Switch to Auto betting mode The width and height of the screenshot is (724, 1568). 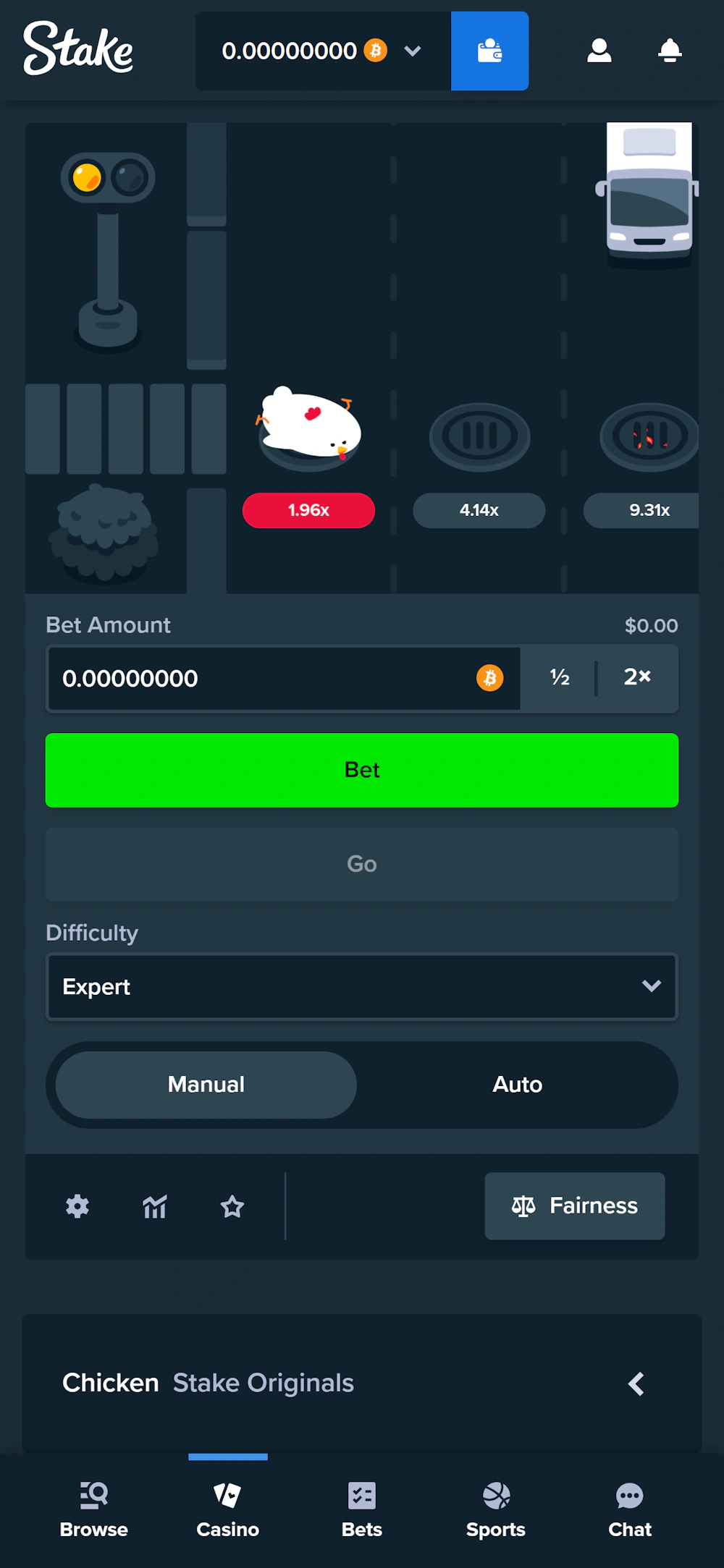coord(517,1085)
